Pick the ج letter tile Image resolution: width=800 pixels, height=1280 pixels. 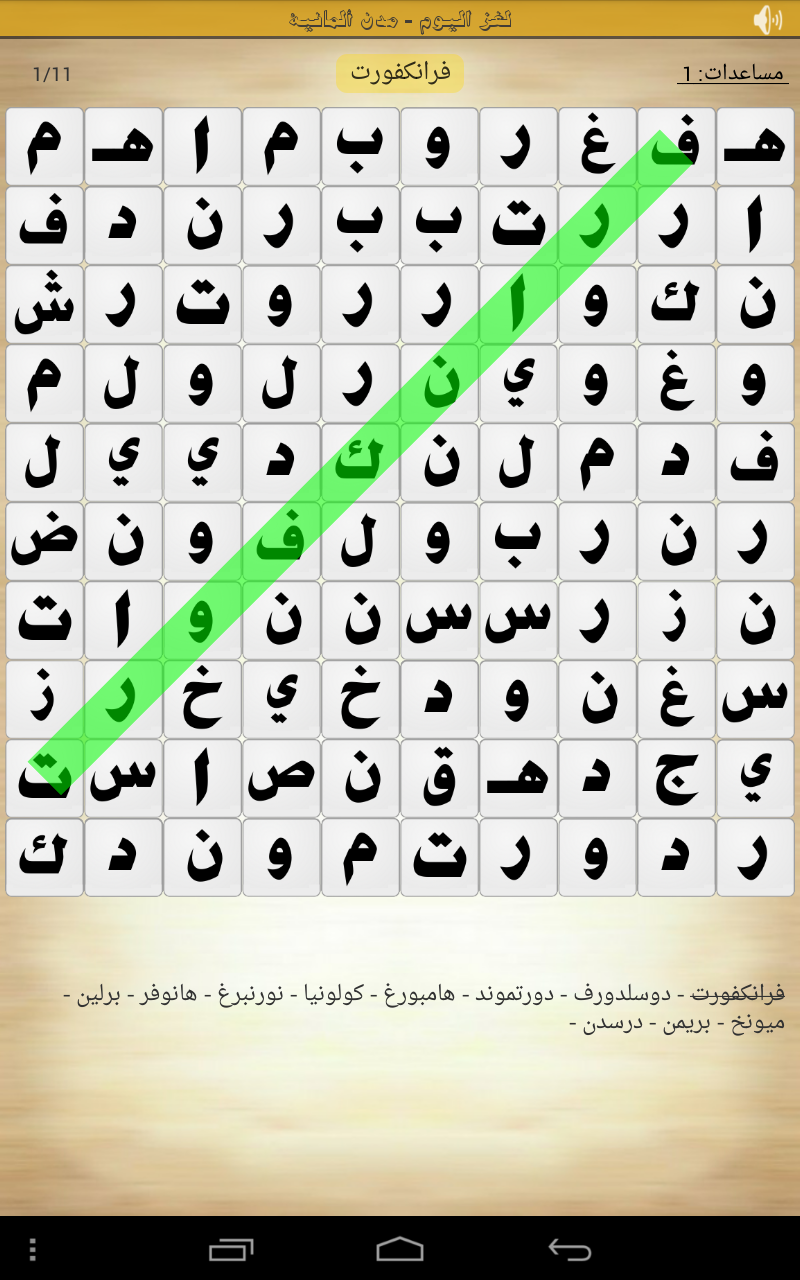tap(676, 778)
